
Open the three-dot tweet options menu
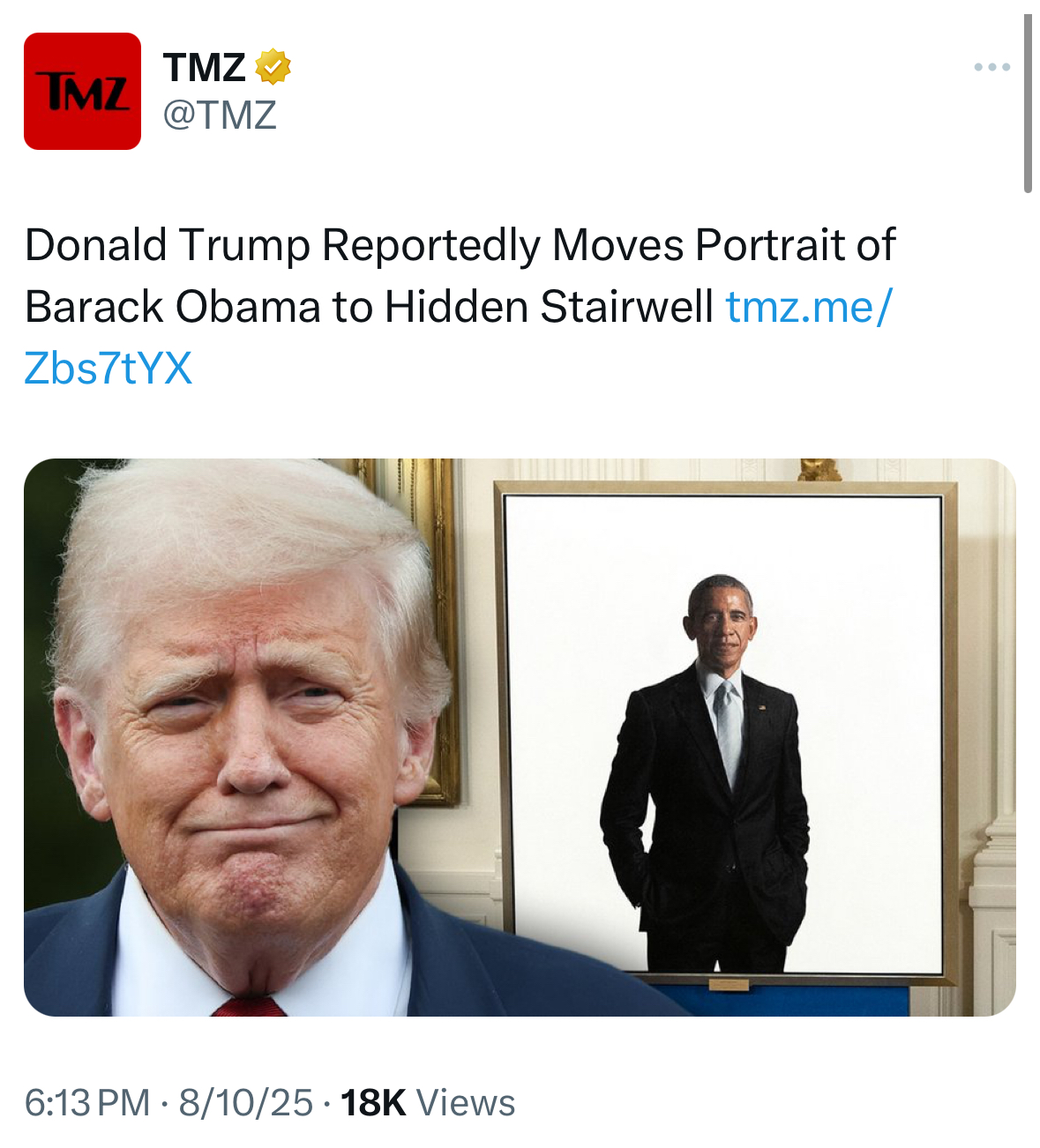991,68
